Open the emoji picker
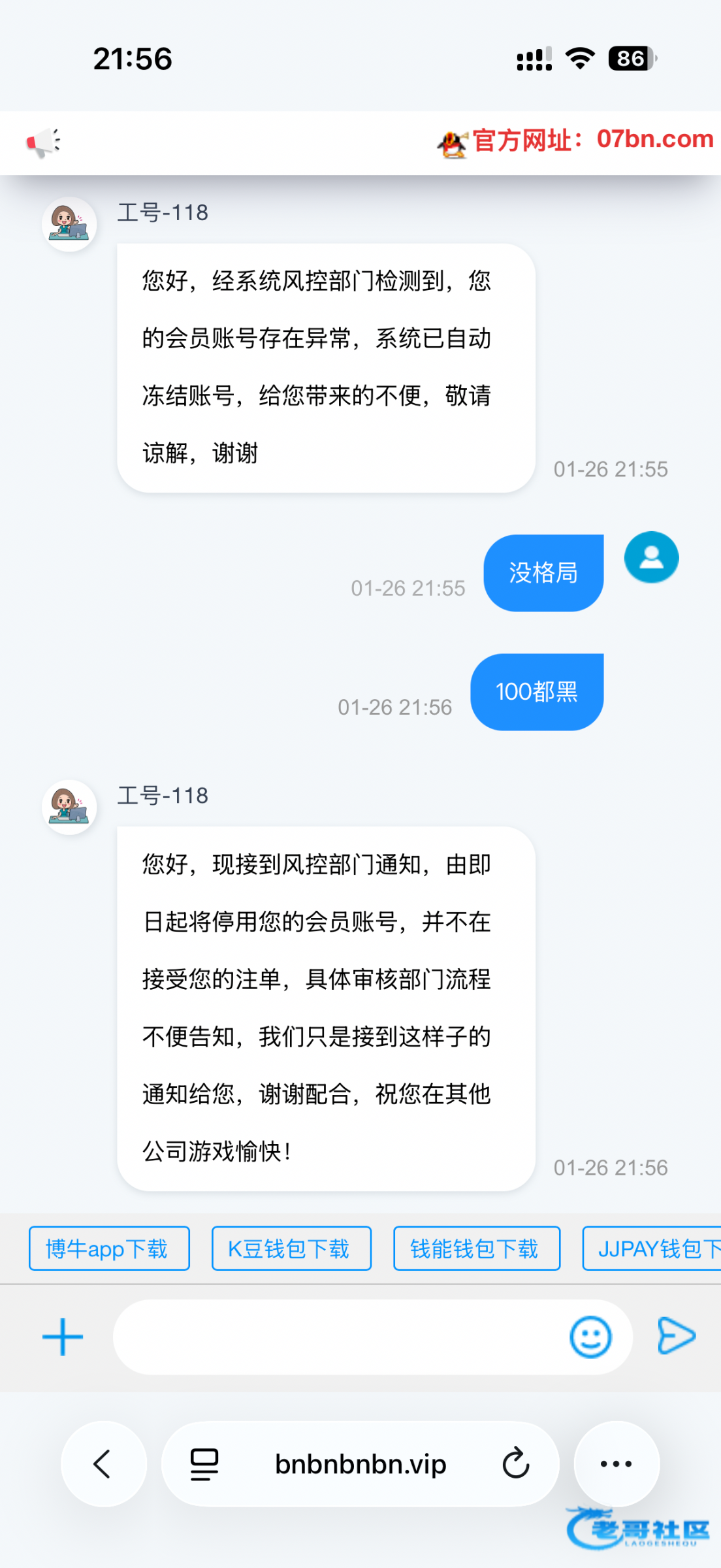The height and width of the screenshot is (1568, 721). tap(590, 1337)
